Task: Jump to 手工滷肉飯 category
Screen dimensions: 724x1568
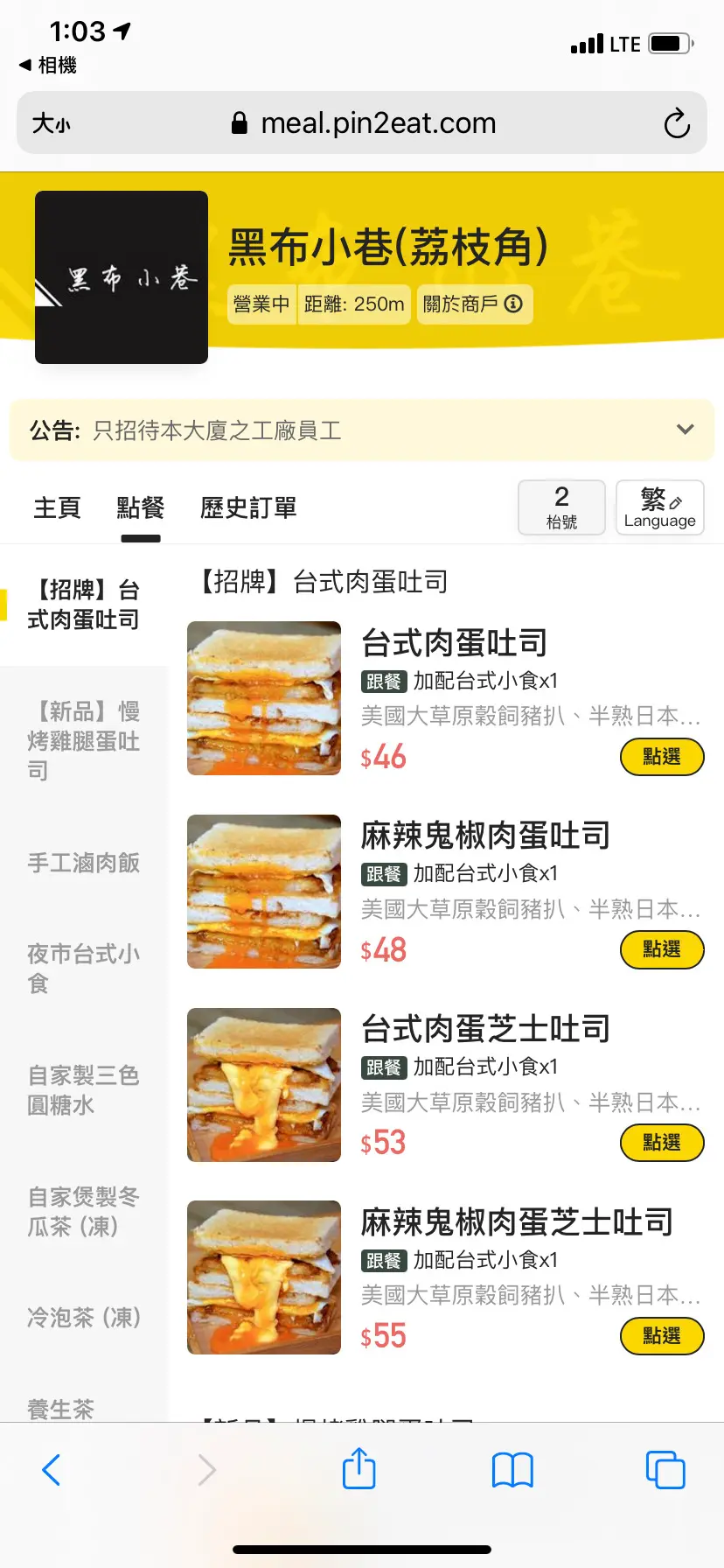Action: [83, 863]
